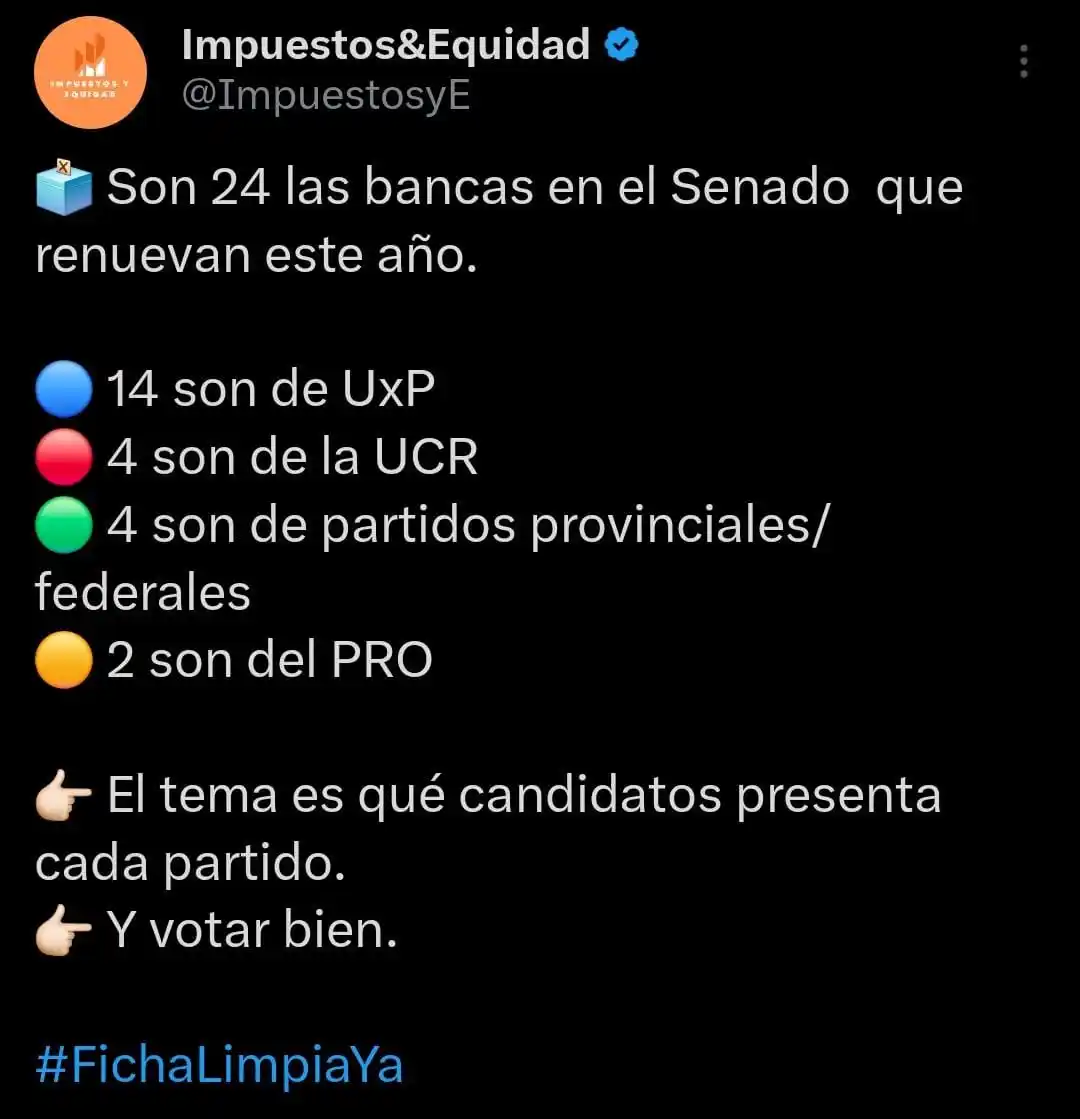Click the line '2 son del PRO'
Image resolution: width=1080 pixels, height=1119 pixels.
point(270,659)
